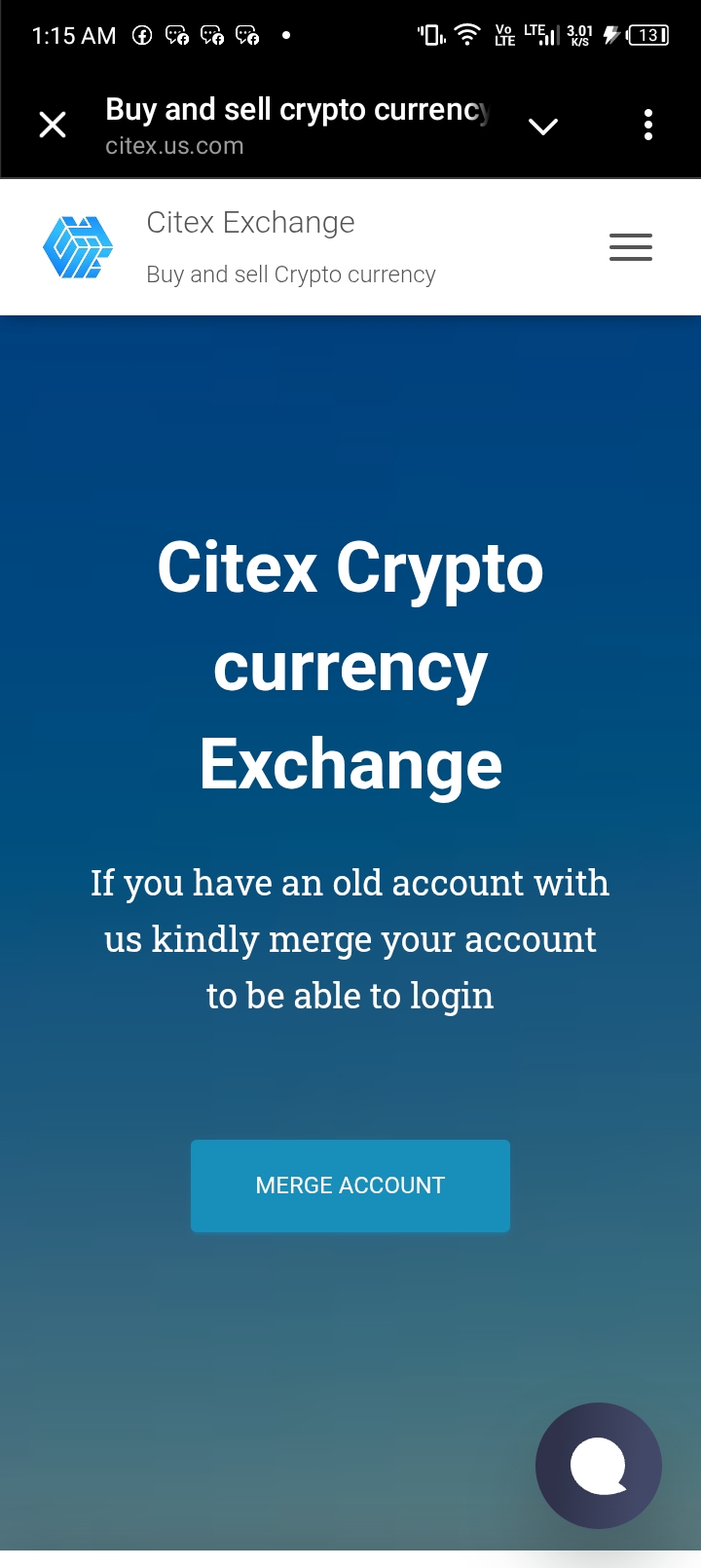Screen dimensions: 701x1568
Task: Open the live chat bubble
Action: (598, 1465)
